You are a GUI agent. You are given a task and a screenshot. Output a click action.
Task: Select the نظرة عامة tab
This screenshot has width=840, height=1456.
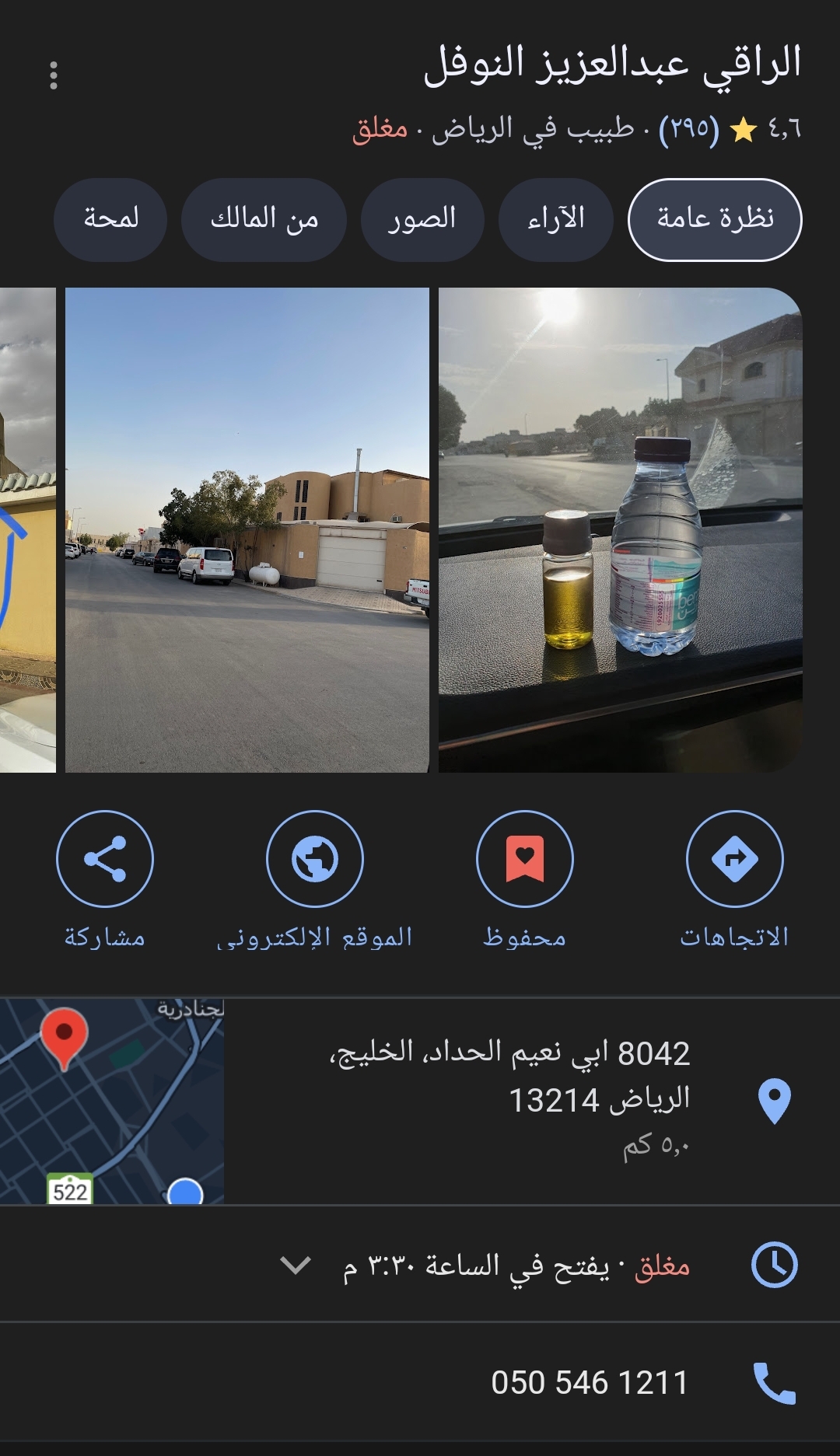(x=714, y=219)
